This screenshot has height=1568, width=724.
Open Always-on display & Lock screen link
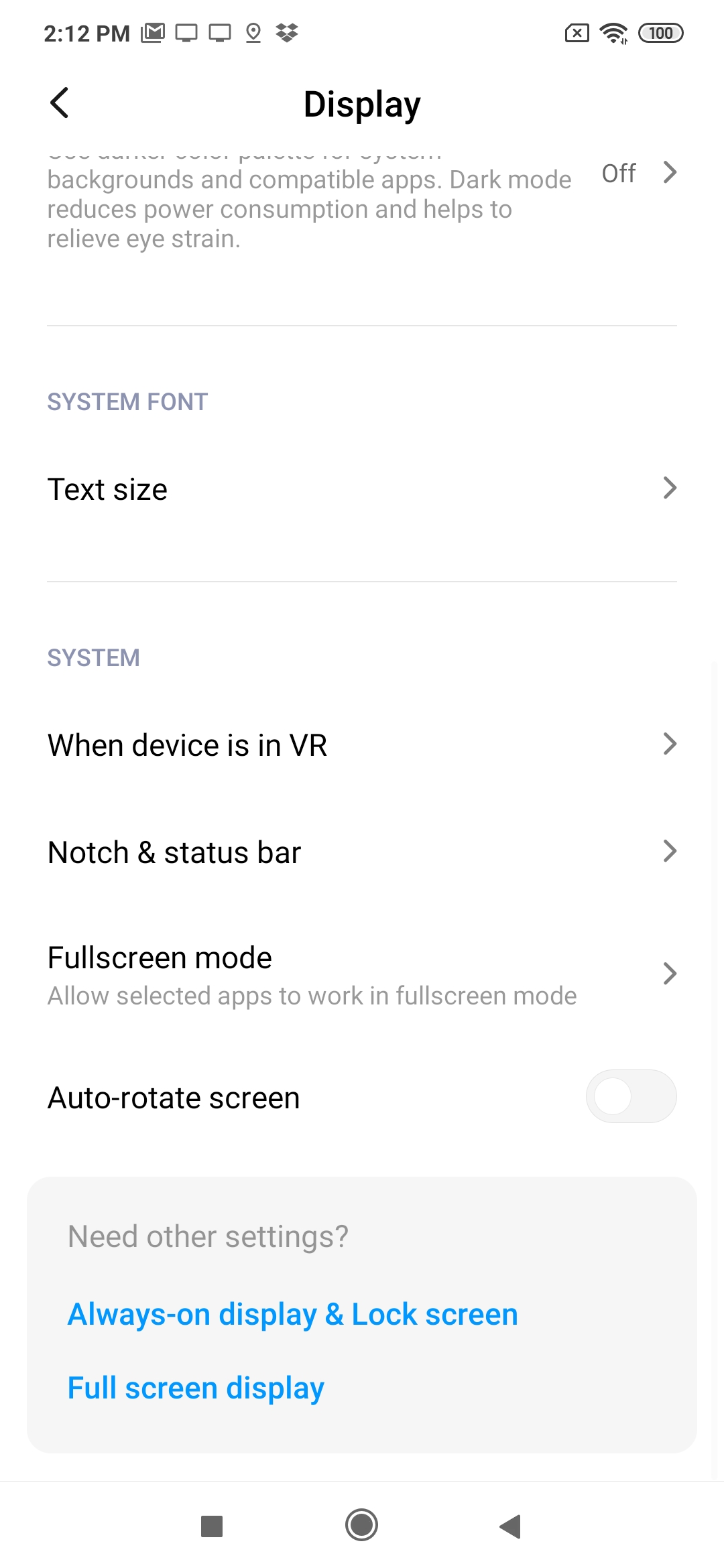(293, 1314)
